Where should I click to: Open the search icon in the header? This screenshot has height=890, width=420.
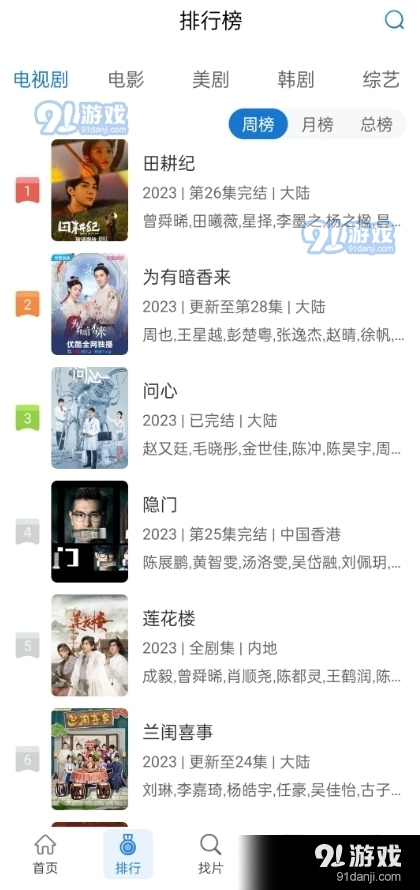pos(394,20)
